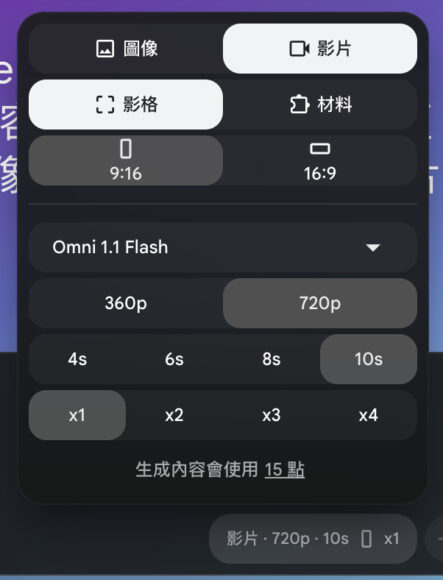Select the 9:16 aspect ratio

tap(126, 161)
